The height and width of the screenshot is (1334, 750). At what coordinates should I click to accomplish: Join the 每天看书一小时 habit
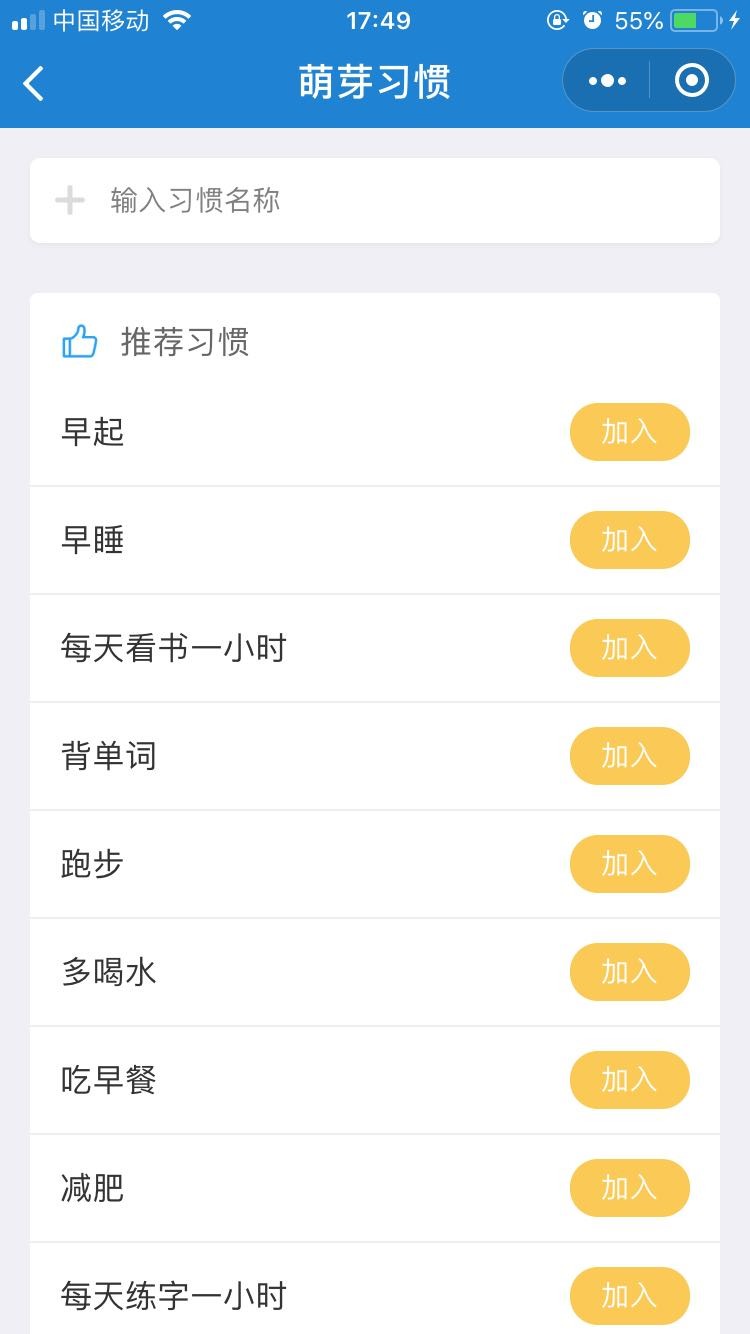[x=630, y=648]
